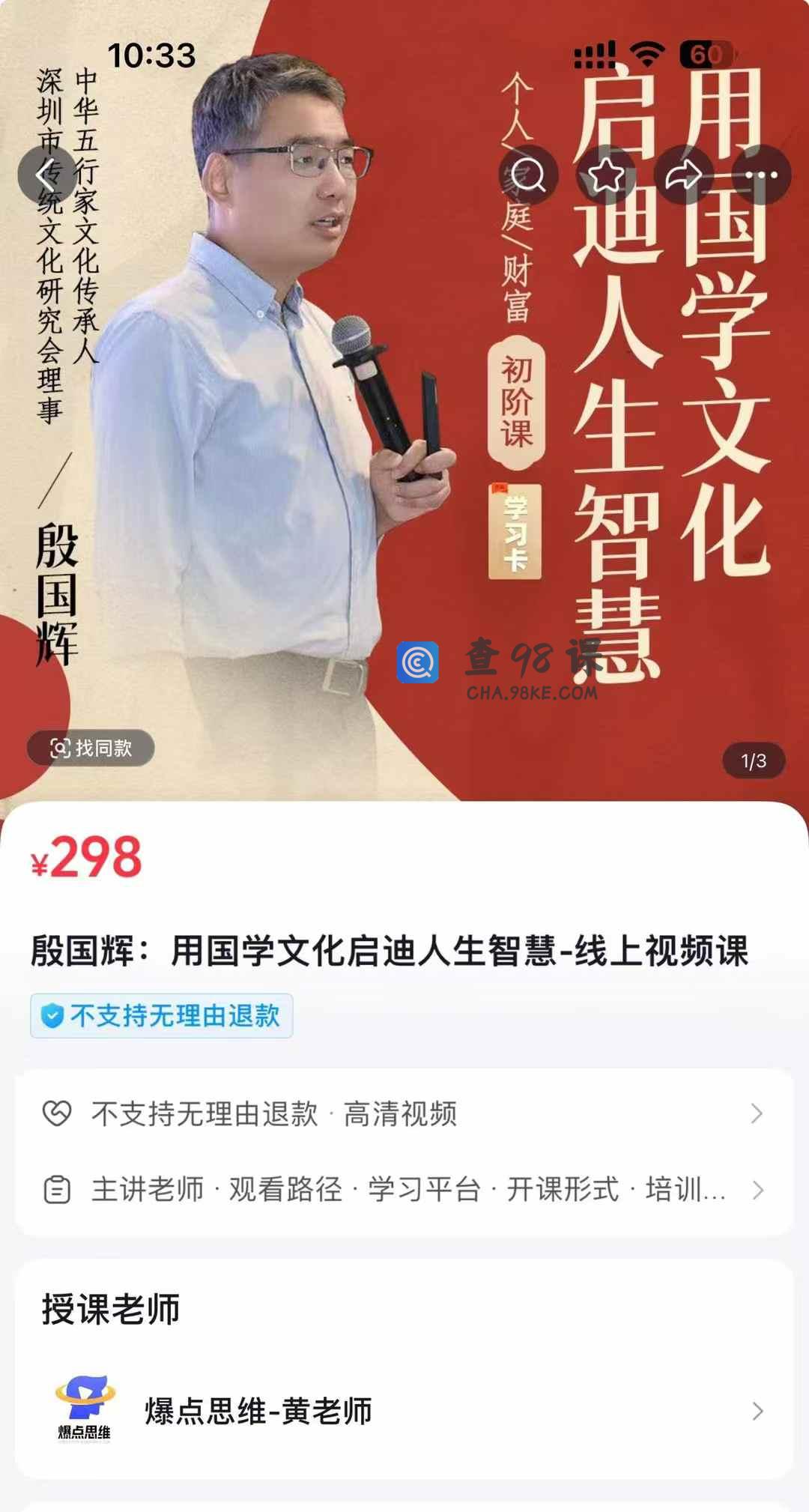Image resolution: width=809 pixels, height=1512 pixels.
Task: Share this course page
Action: click(684, 175)
